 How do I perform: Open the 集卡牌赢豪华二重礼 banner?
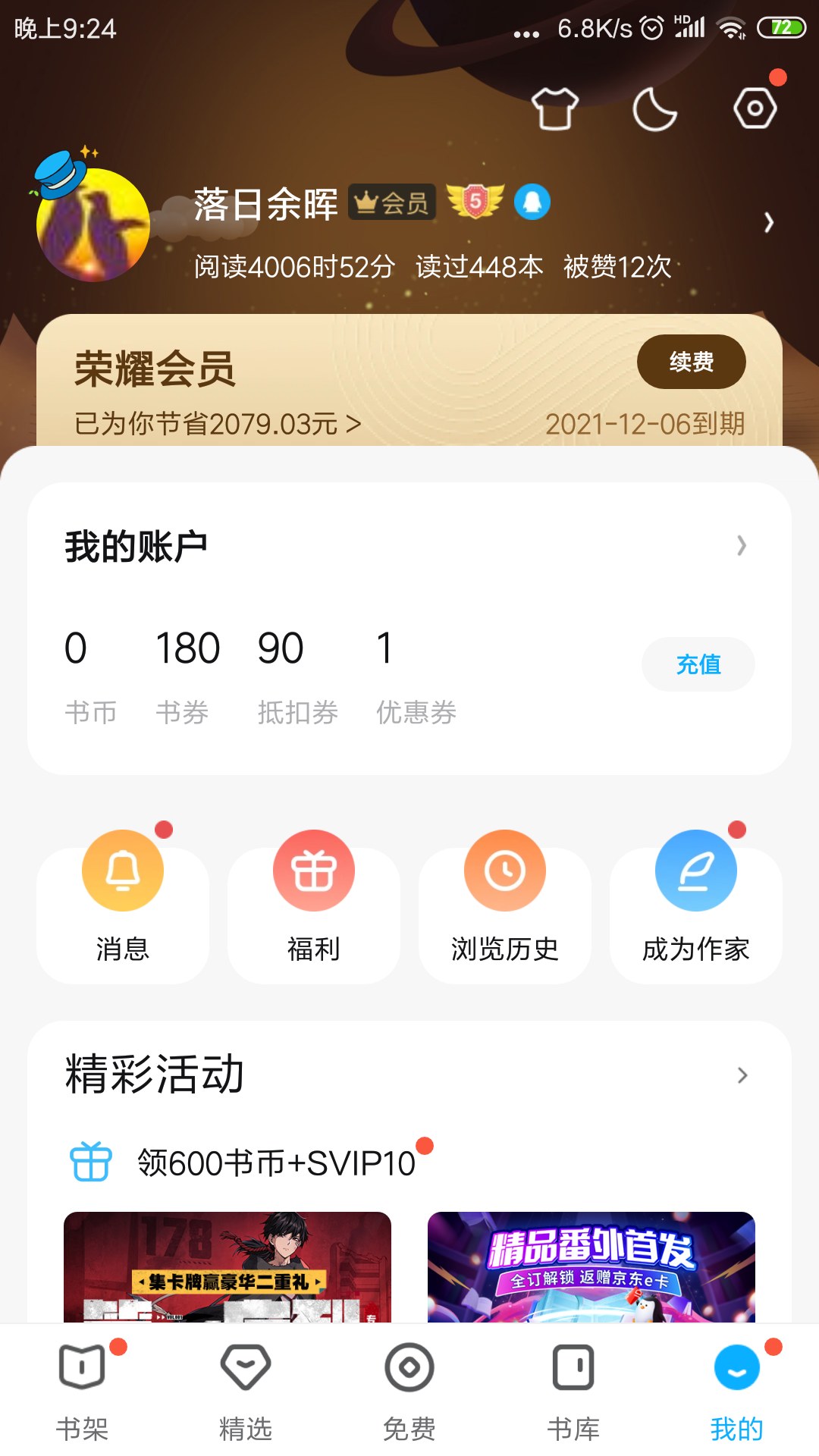[x=227, y=1266]
